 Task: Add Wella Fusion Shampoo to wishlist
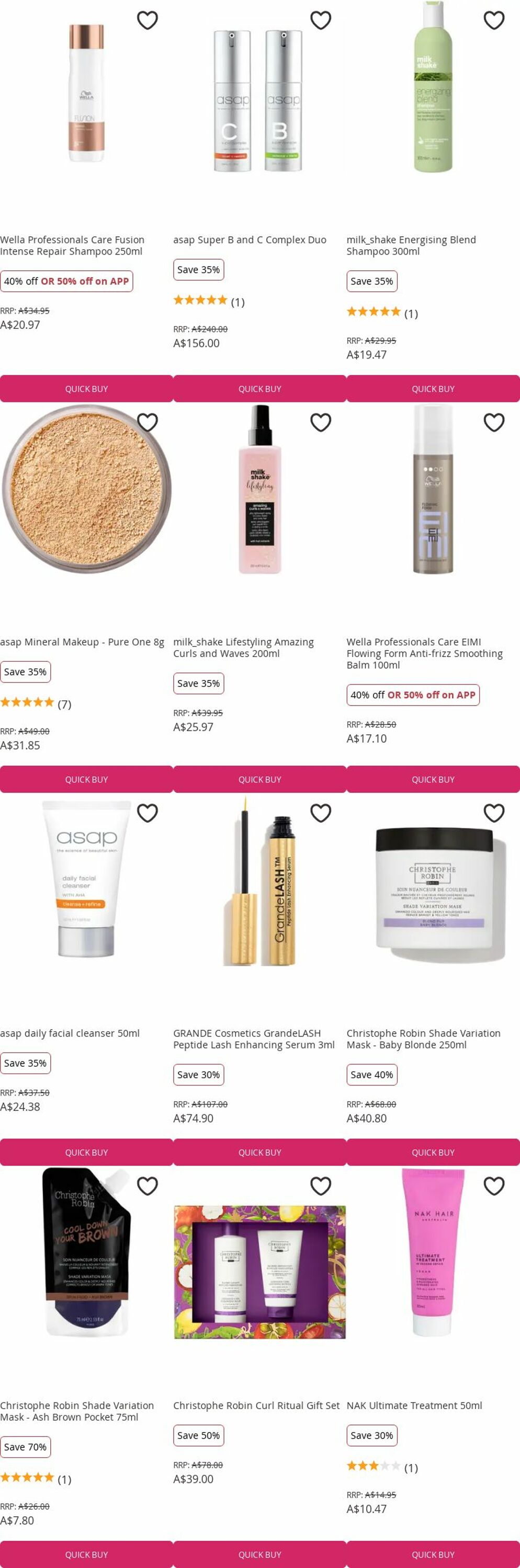coord(148,20)
